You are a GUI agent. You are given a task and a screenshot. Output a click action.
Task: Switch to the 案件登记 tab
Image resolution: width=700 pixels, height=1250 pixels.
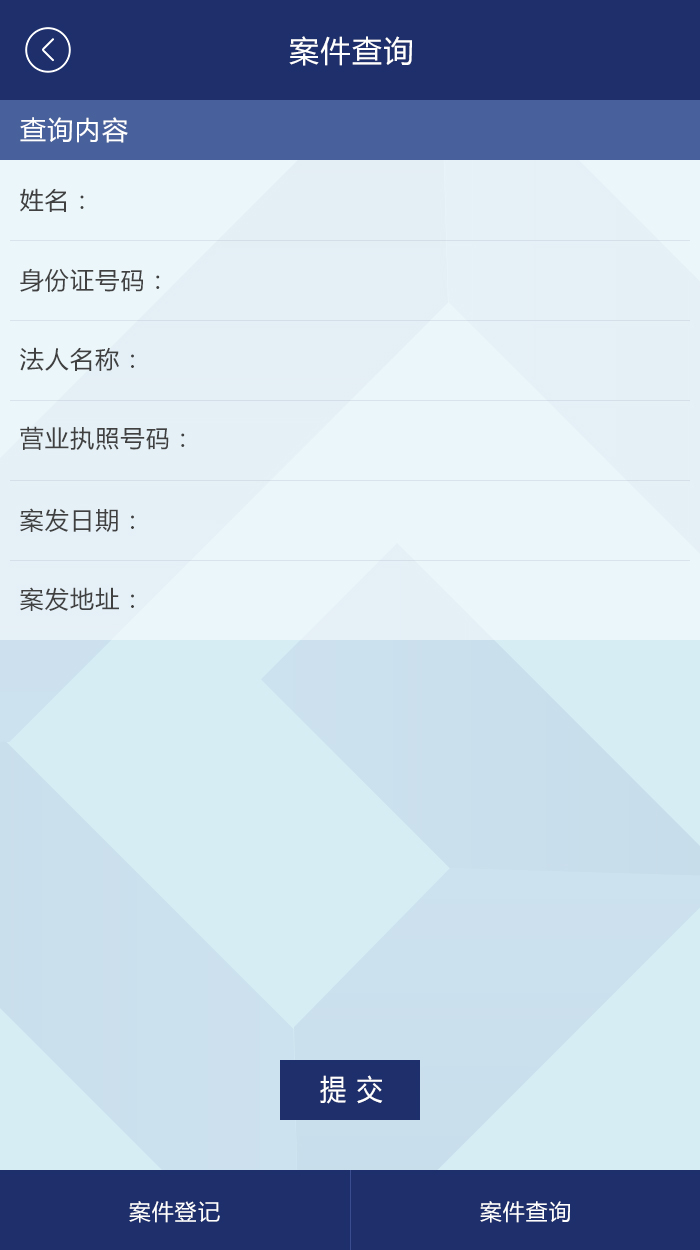click(175, 1211)
